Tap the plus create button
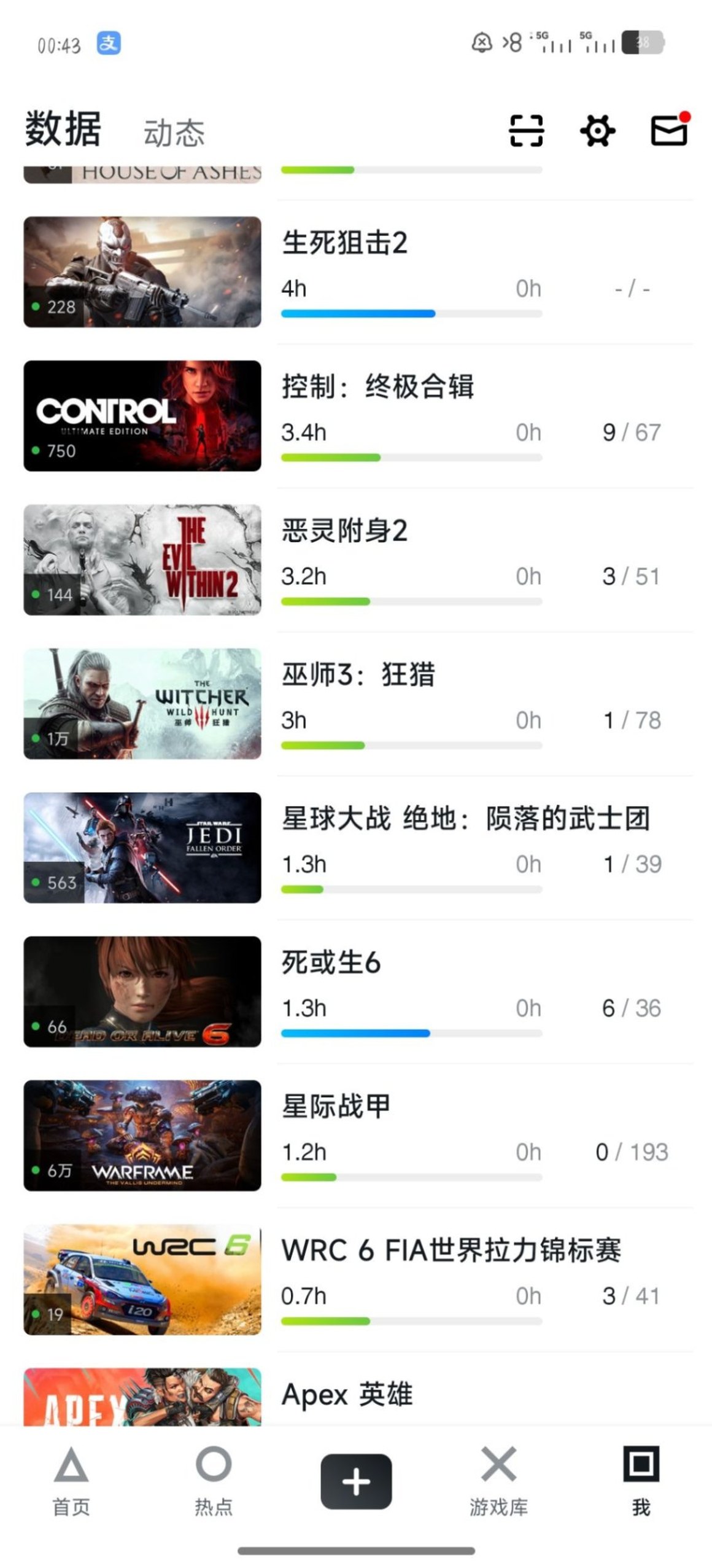 click(x=356, y=1481)
